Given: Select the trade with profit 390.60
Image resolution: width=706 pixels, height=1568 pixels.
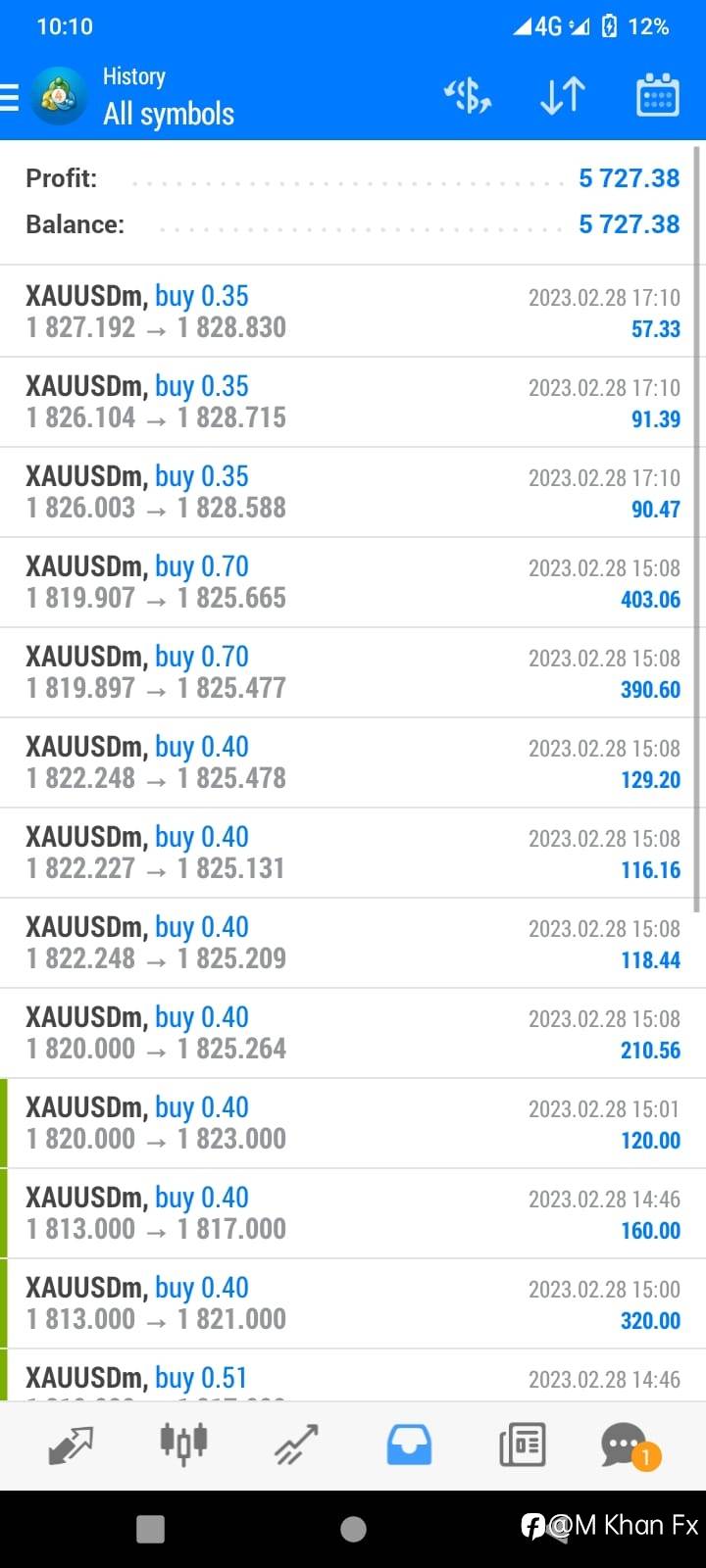Looking at the screenshot, I should [x=353, y=672].
